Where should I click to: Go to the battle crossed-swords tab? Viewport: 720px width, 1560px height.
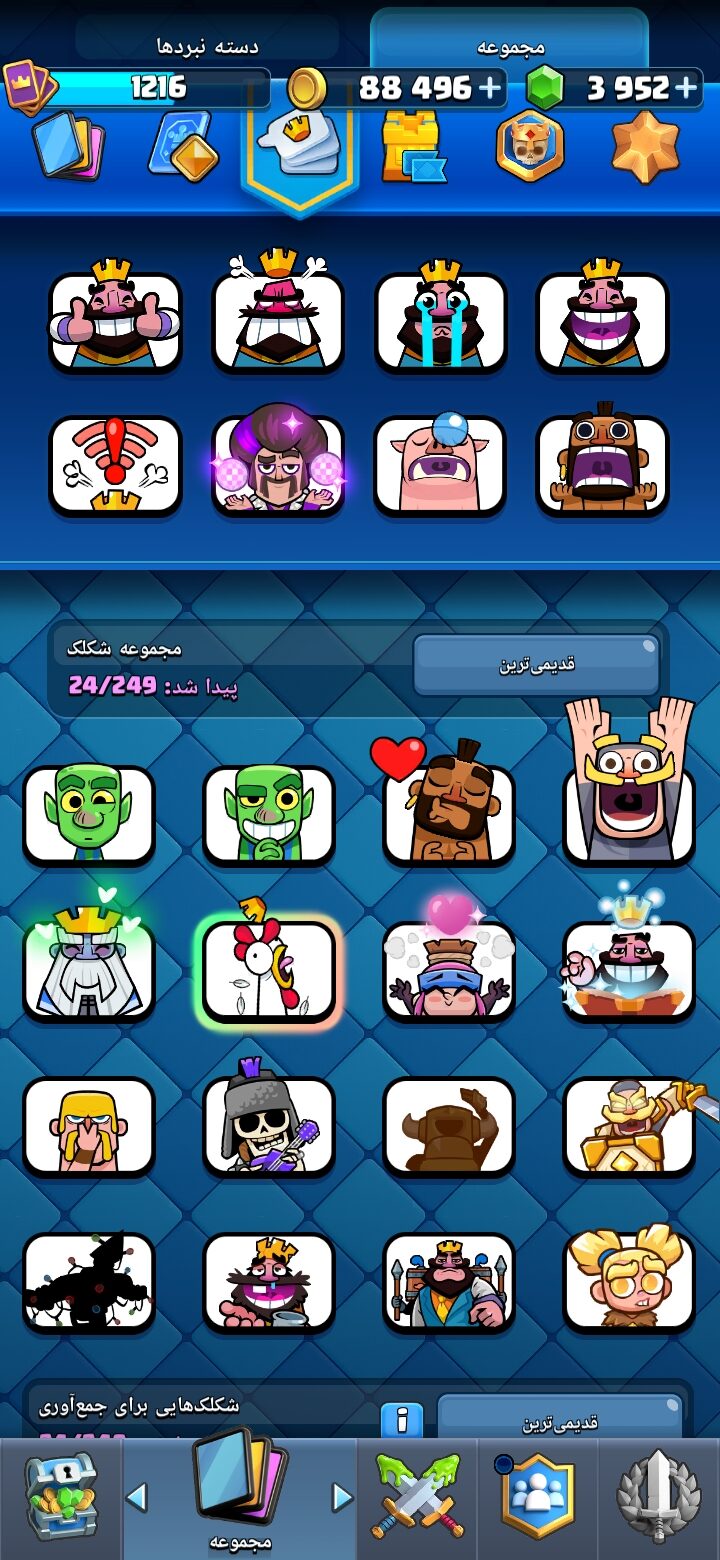(417, 1497)
